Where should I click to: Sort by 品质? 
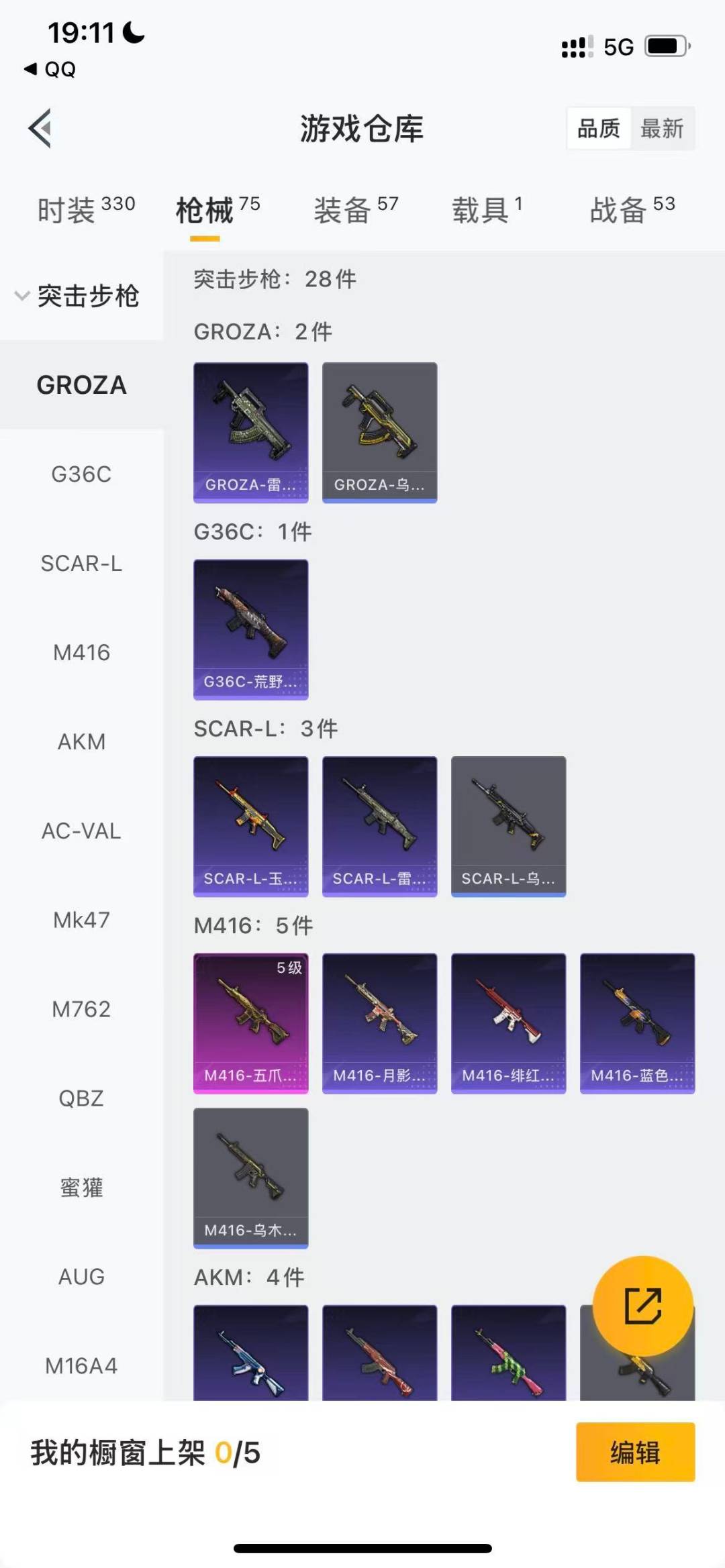pyautogui.click(x=598, y=128)
